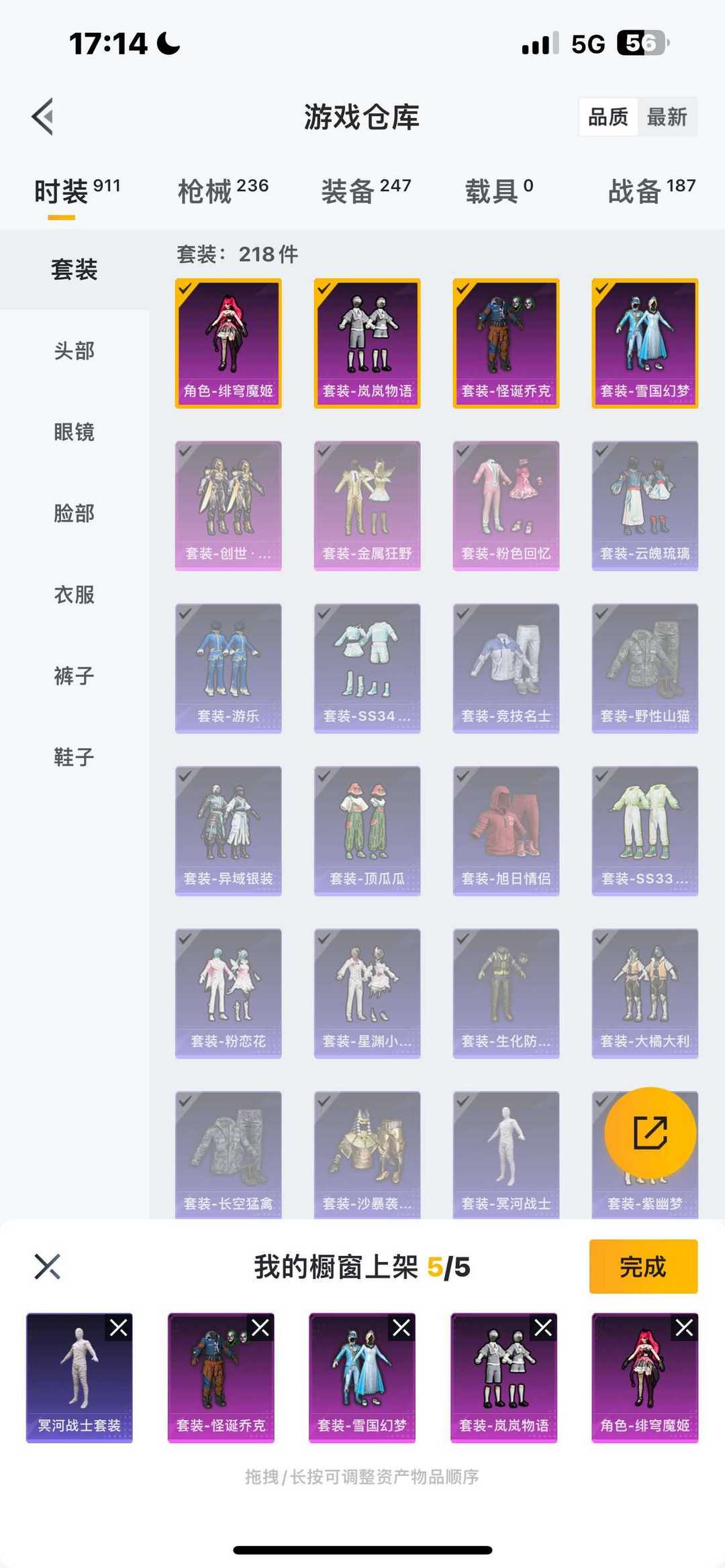
Task: Remove 冥河战士套装 from the showcase
Action: tap(119, 1328)
